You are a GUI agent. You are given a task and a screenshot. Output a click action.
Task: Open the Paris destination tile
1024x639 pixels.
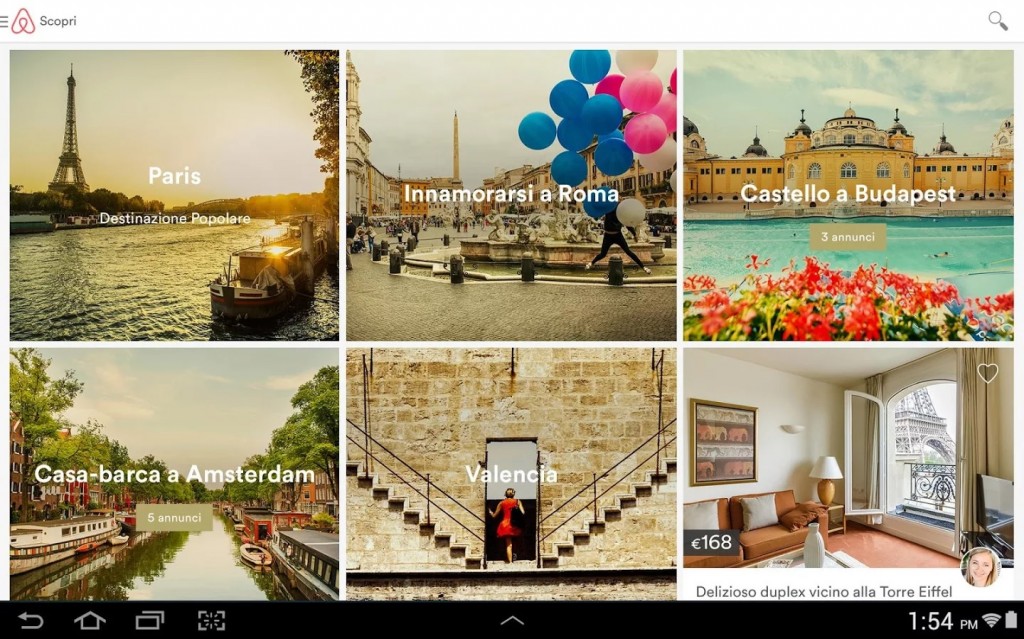tap(174, 195)
